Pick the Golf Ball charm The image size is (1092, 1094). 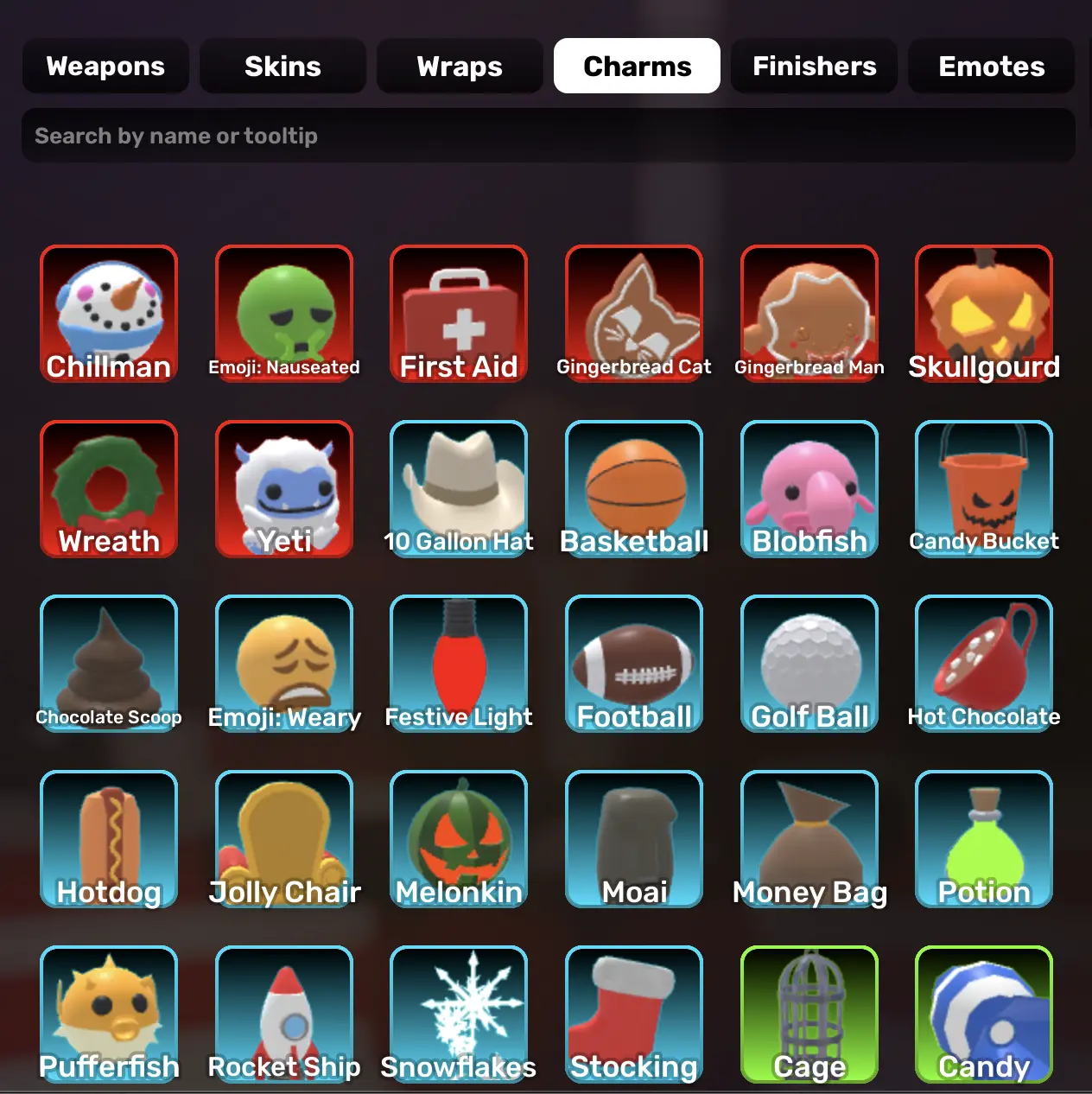809,664
